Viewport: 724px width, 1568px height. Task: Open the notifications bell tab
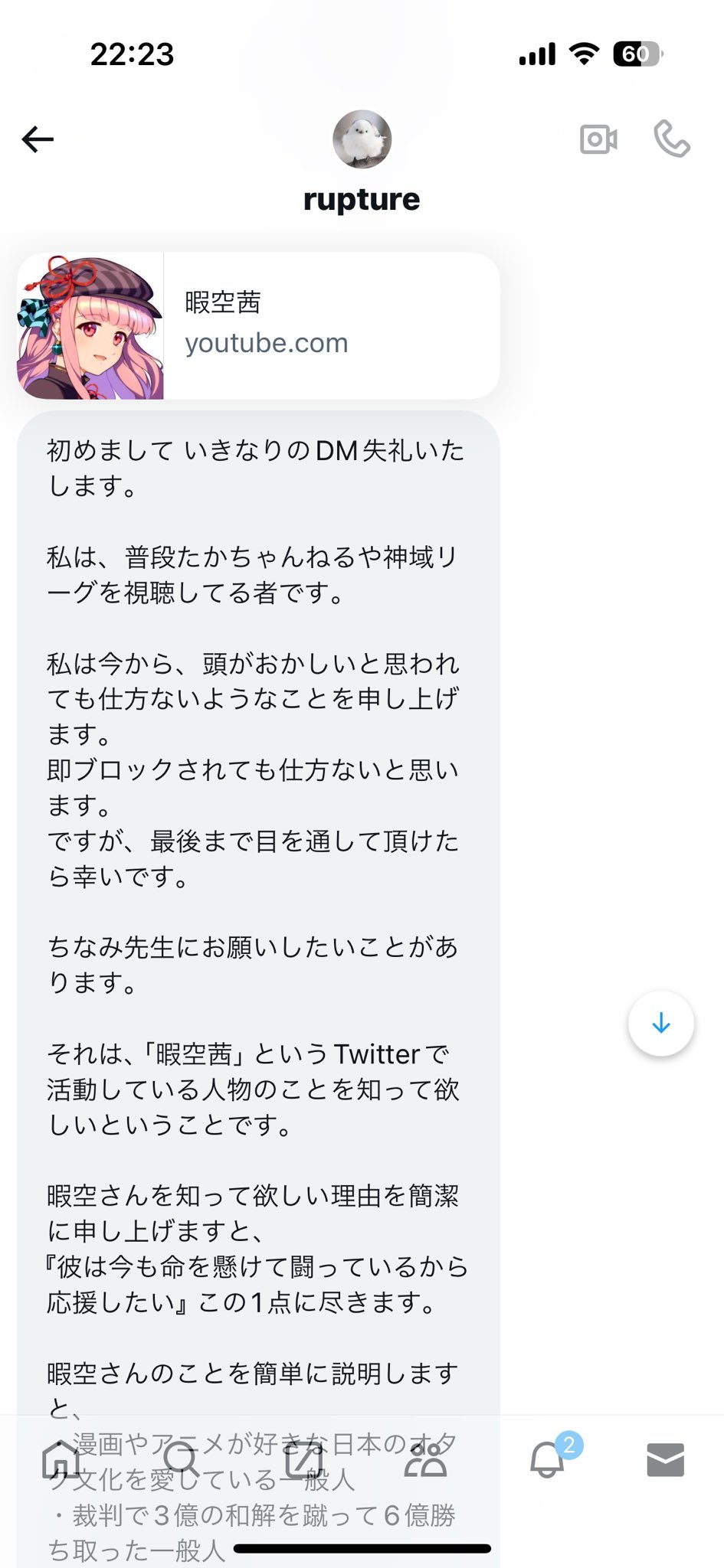coord(548,1458)
